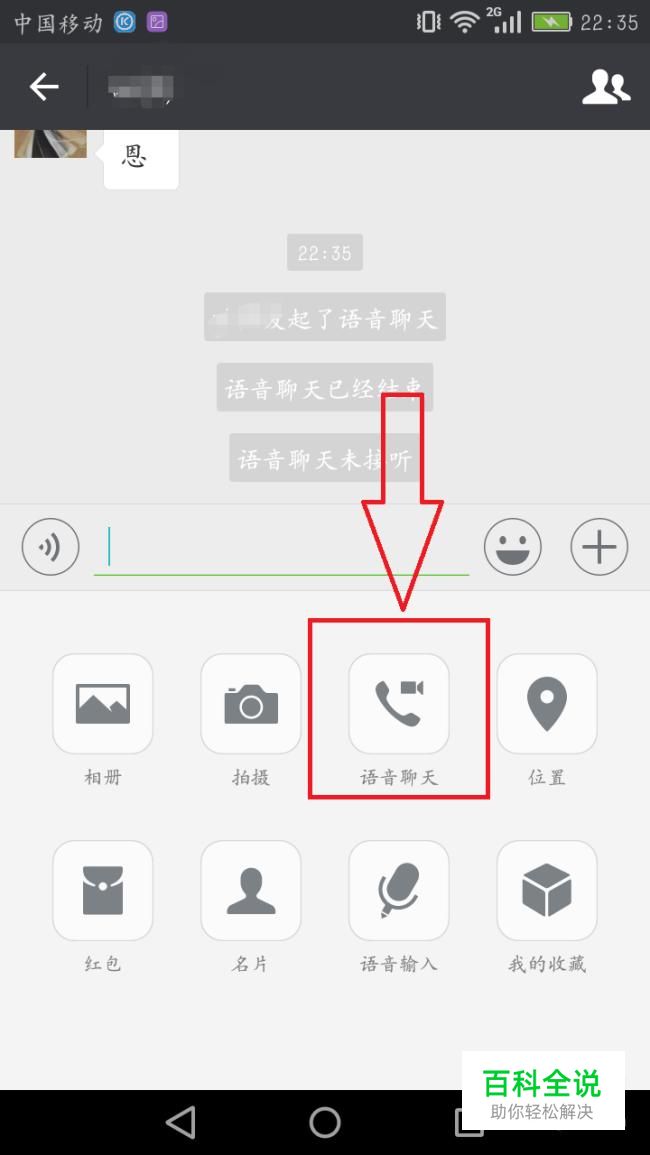Switch to voice message input
650x1155 pixels.
50,546
